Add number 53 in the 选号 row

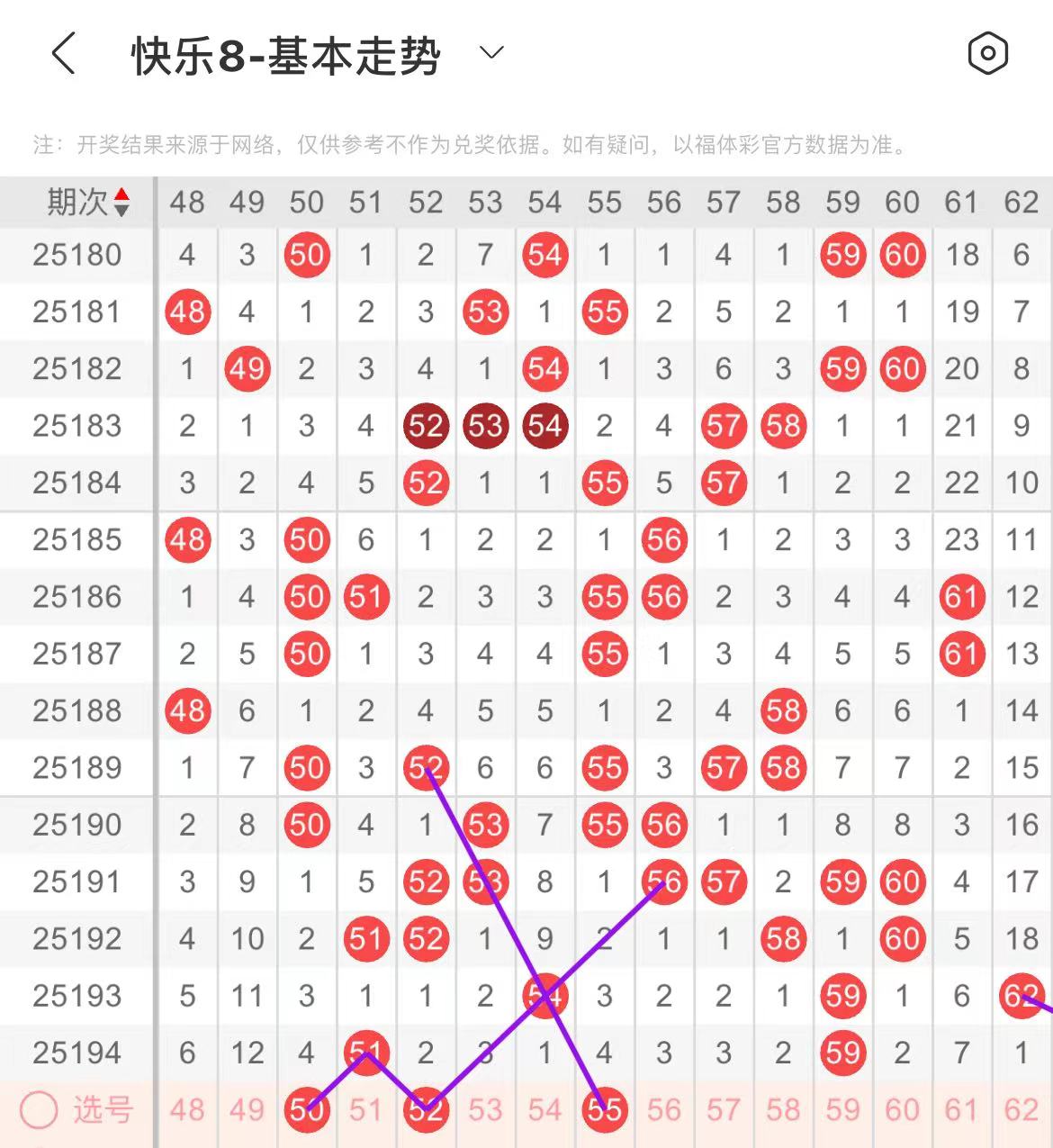click(x=485, y=1110)
